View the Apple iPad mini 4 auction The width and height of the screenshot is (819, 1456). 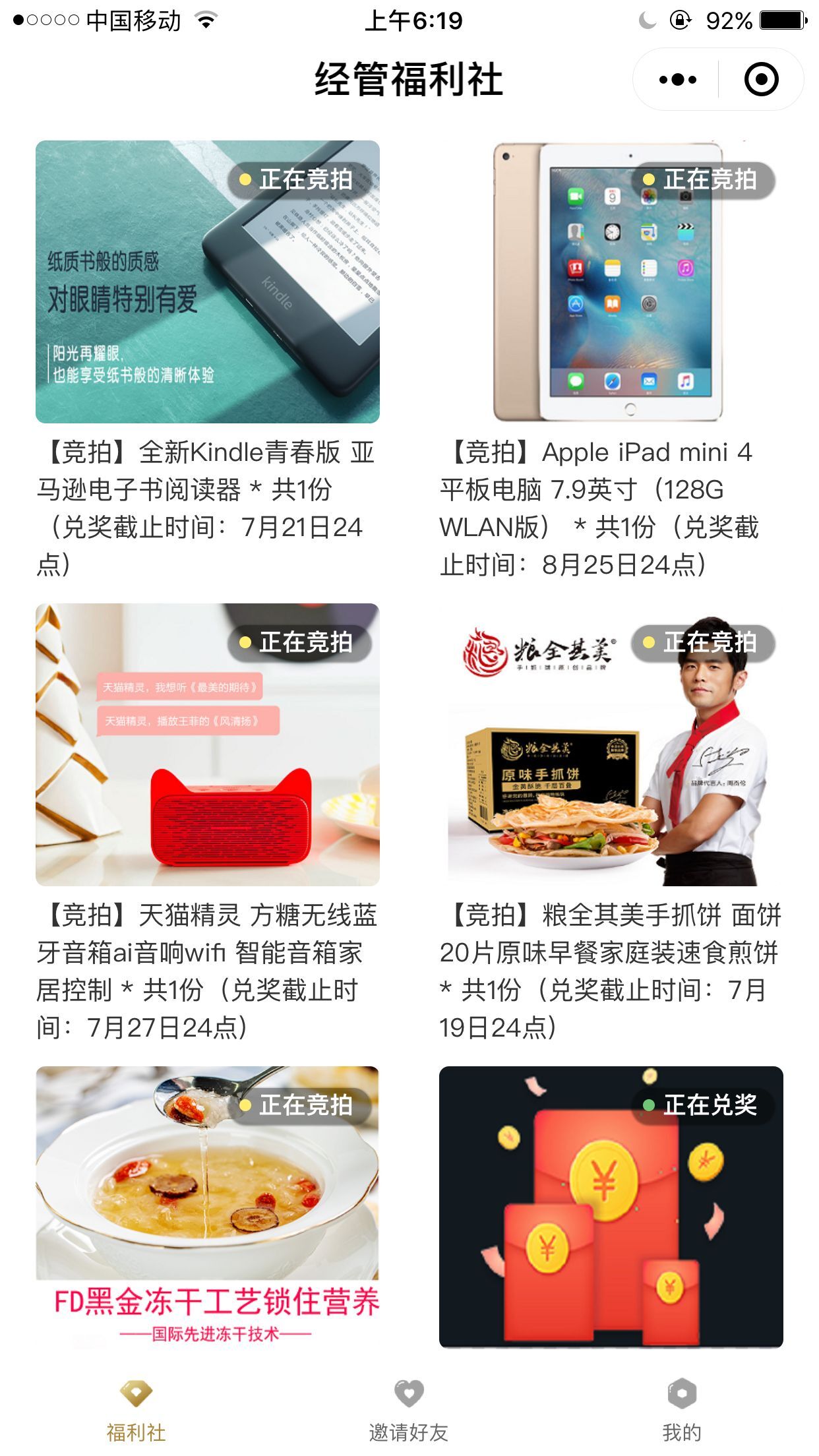[611, 282]
